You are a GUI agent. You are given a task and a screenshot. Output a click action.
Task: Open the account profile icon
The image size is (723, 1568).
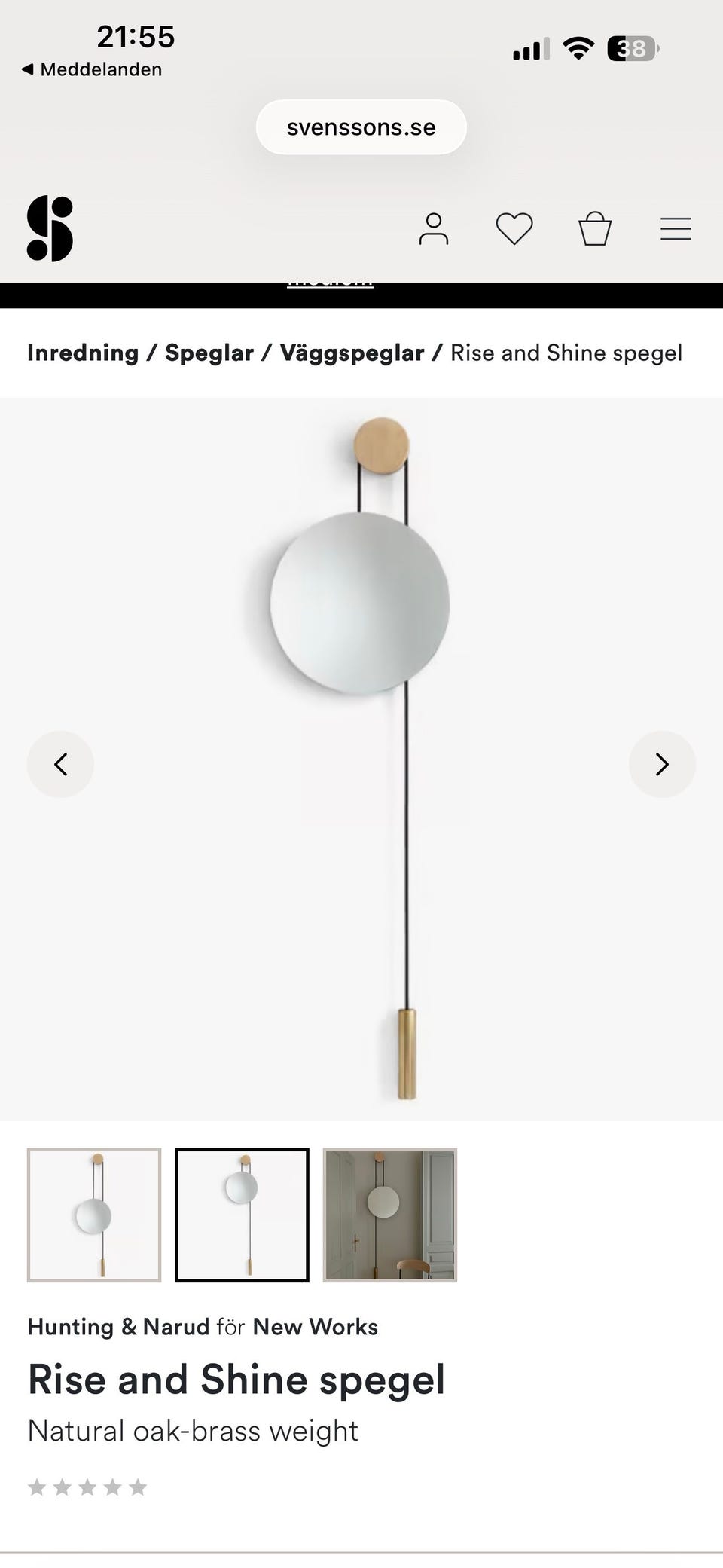pos(434,229)
